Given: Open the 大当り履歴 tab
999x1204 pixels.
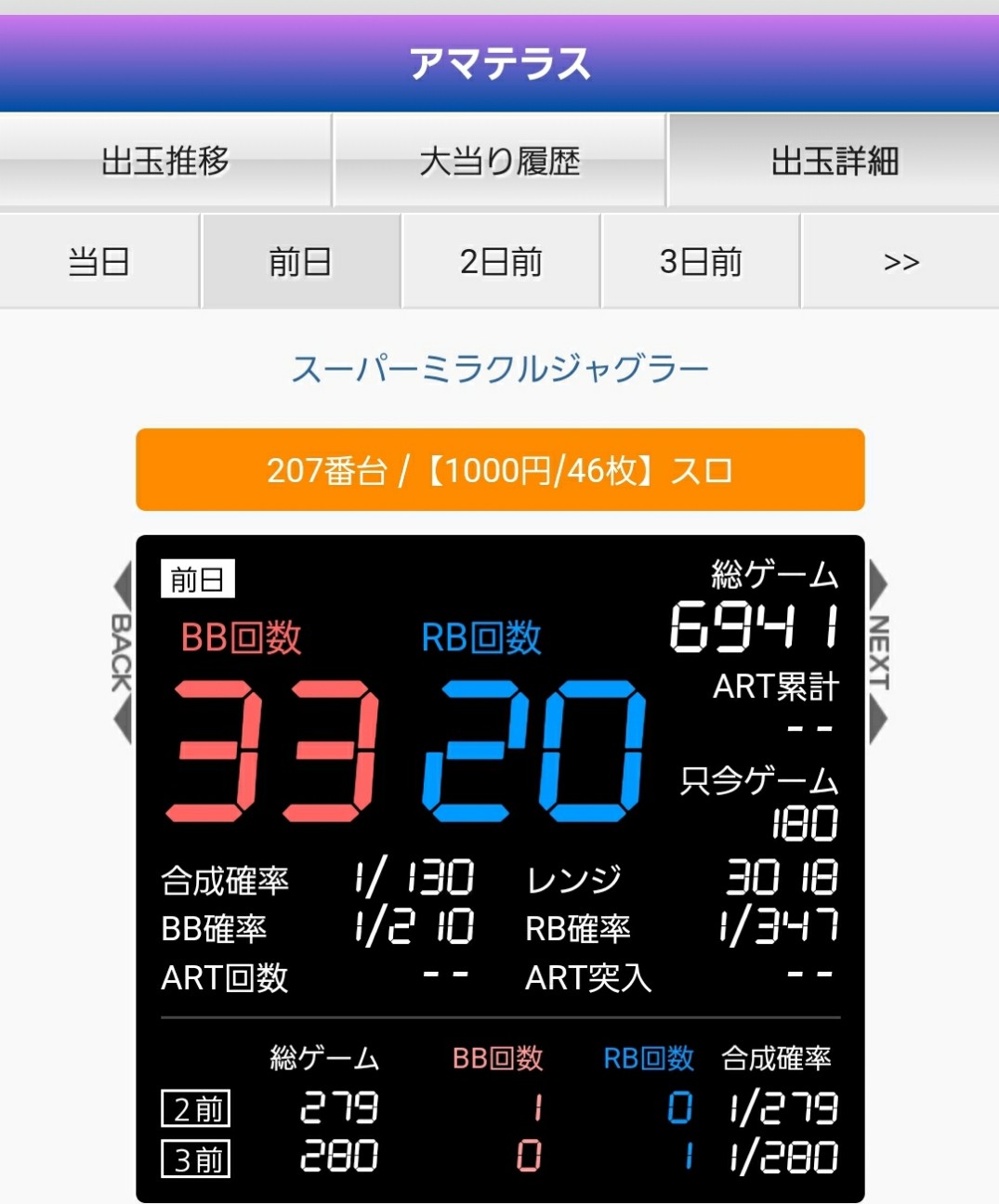Looking at the screenshot, I should click(499, 160).
